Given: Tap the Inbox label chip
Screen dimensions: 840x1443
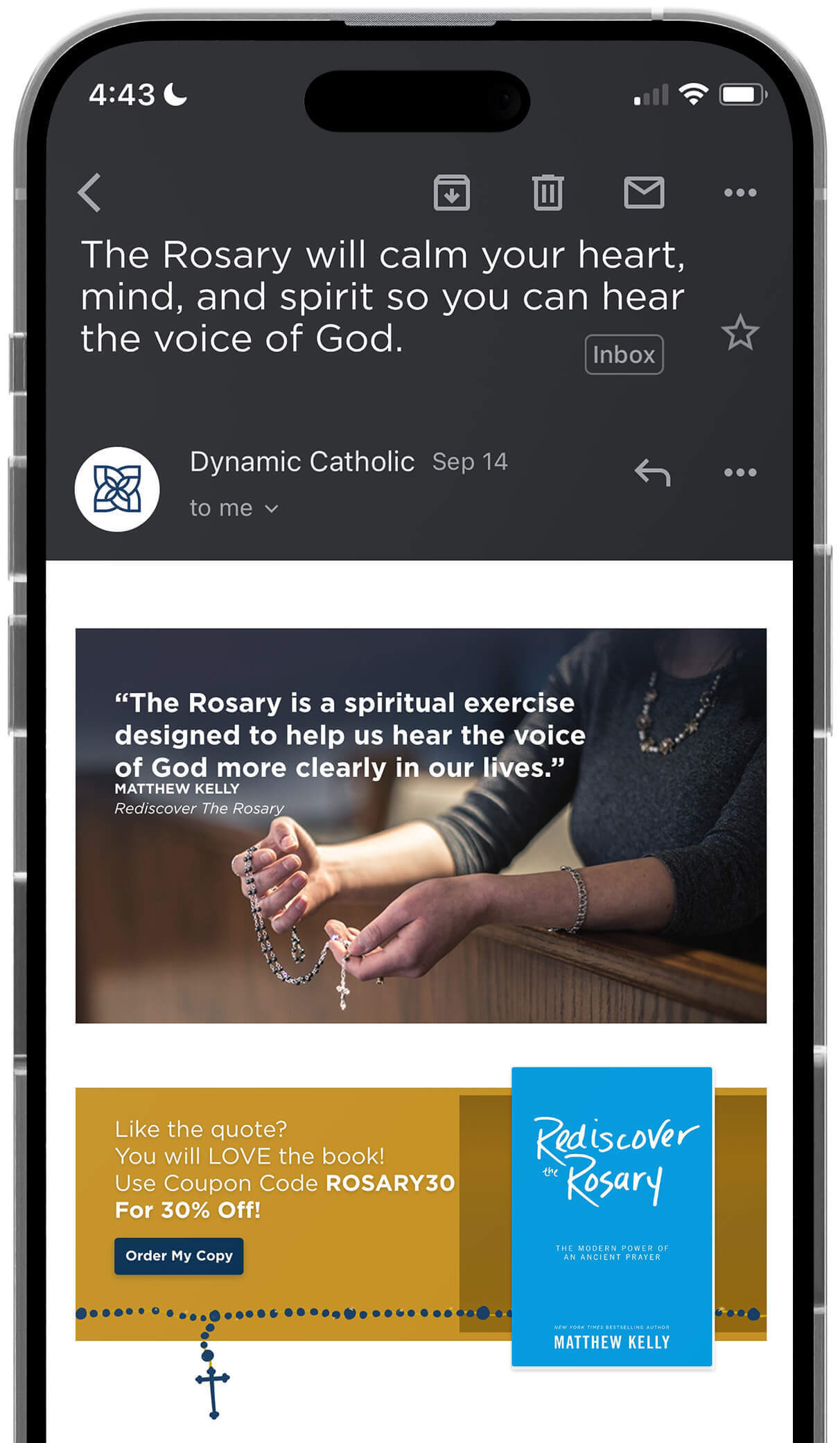Looking at the screenshot, I should pyautogui.click(x=624, y=355).
